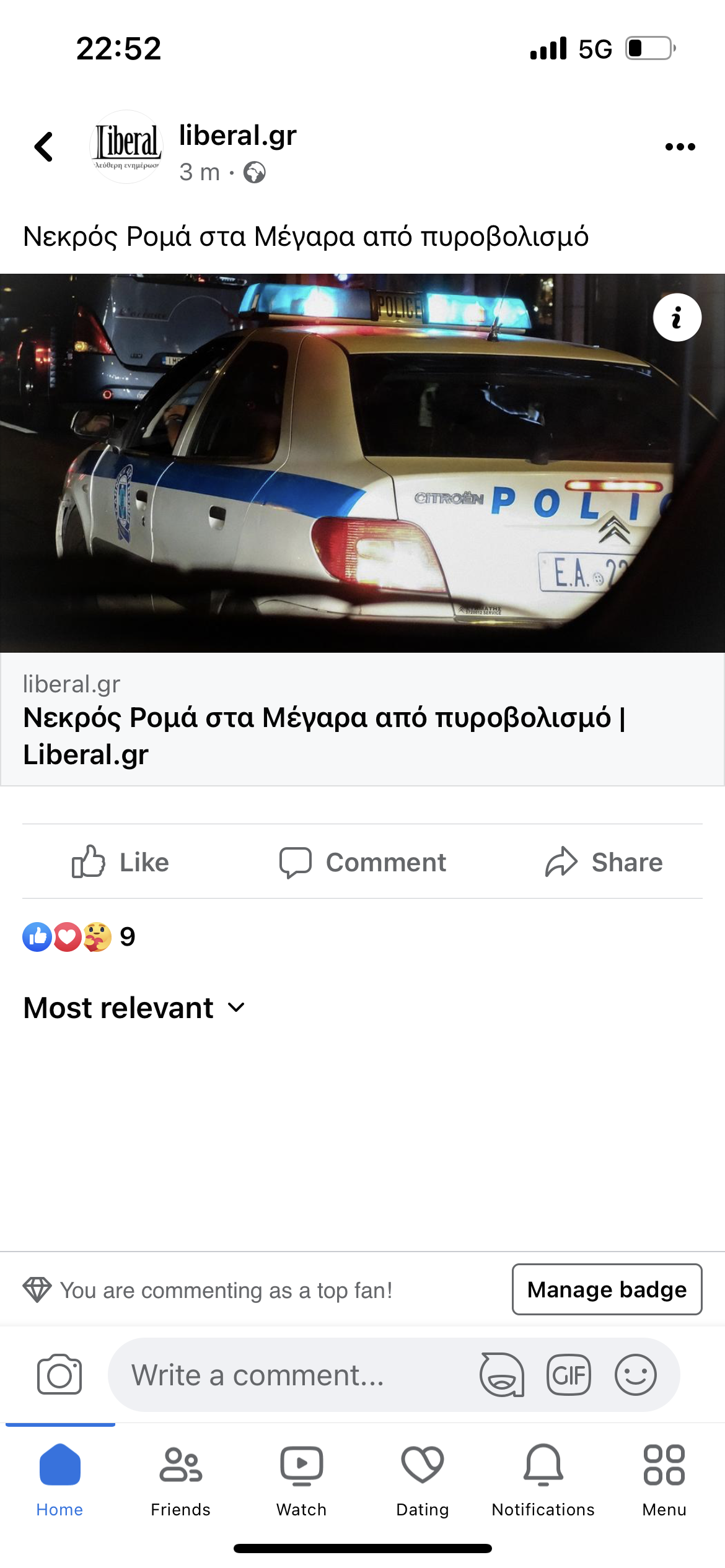Open the post's three-dot options menu
Screen dimensions: 725x1568
(680, 147)
